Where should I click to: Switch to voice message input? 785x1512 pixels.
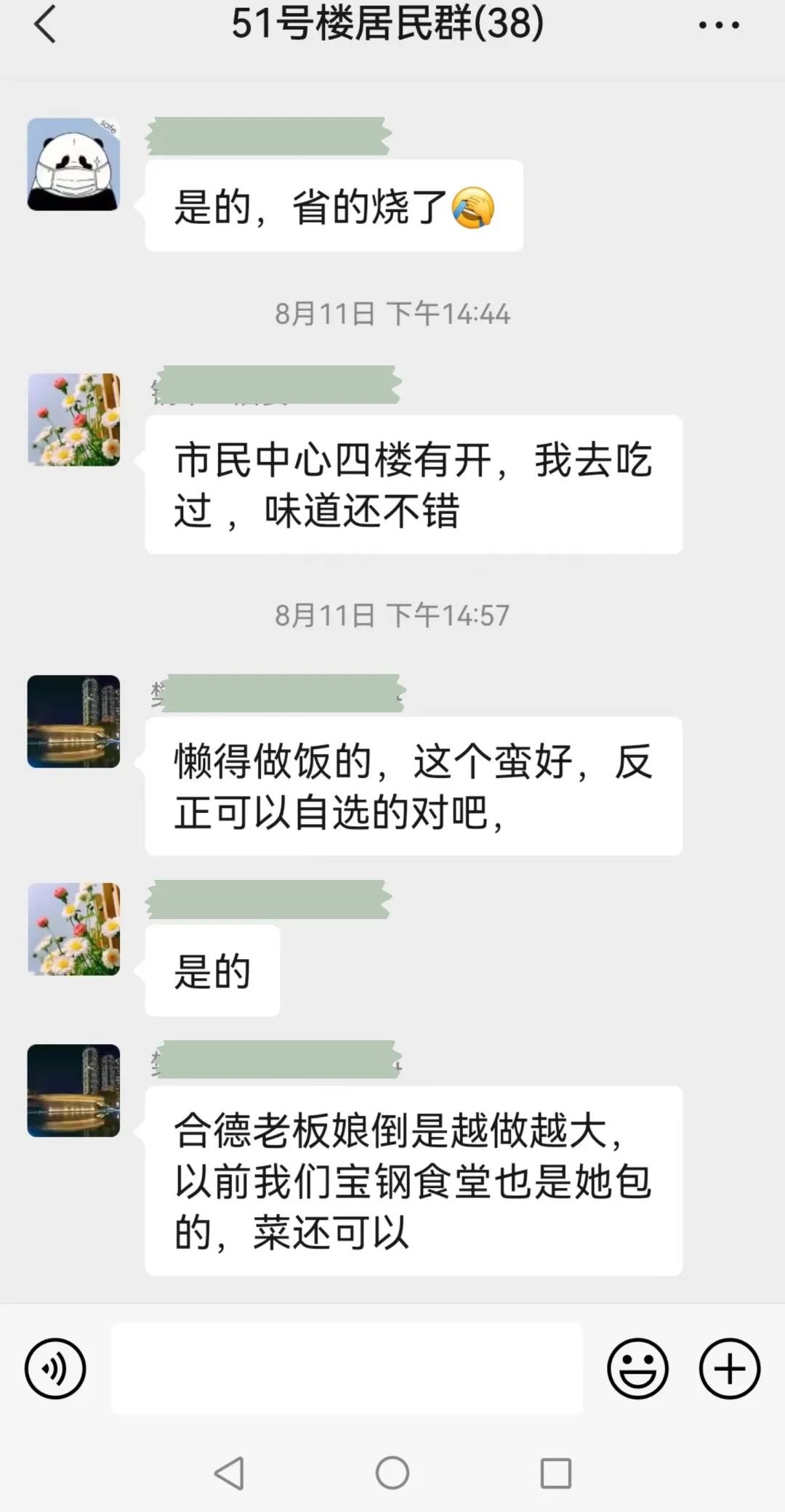pos(55,1368)
